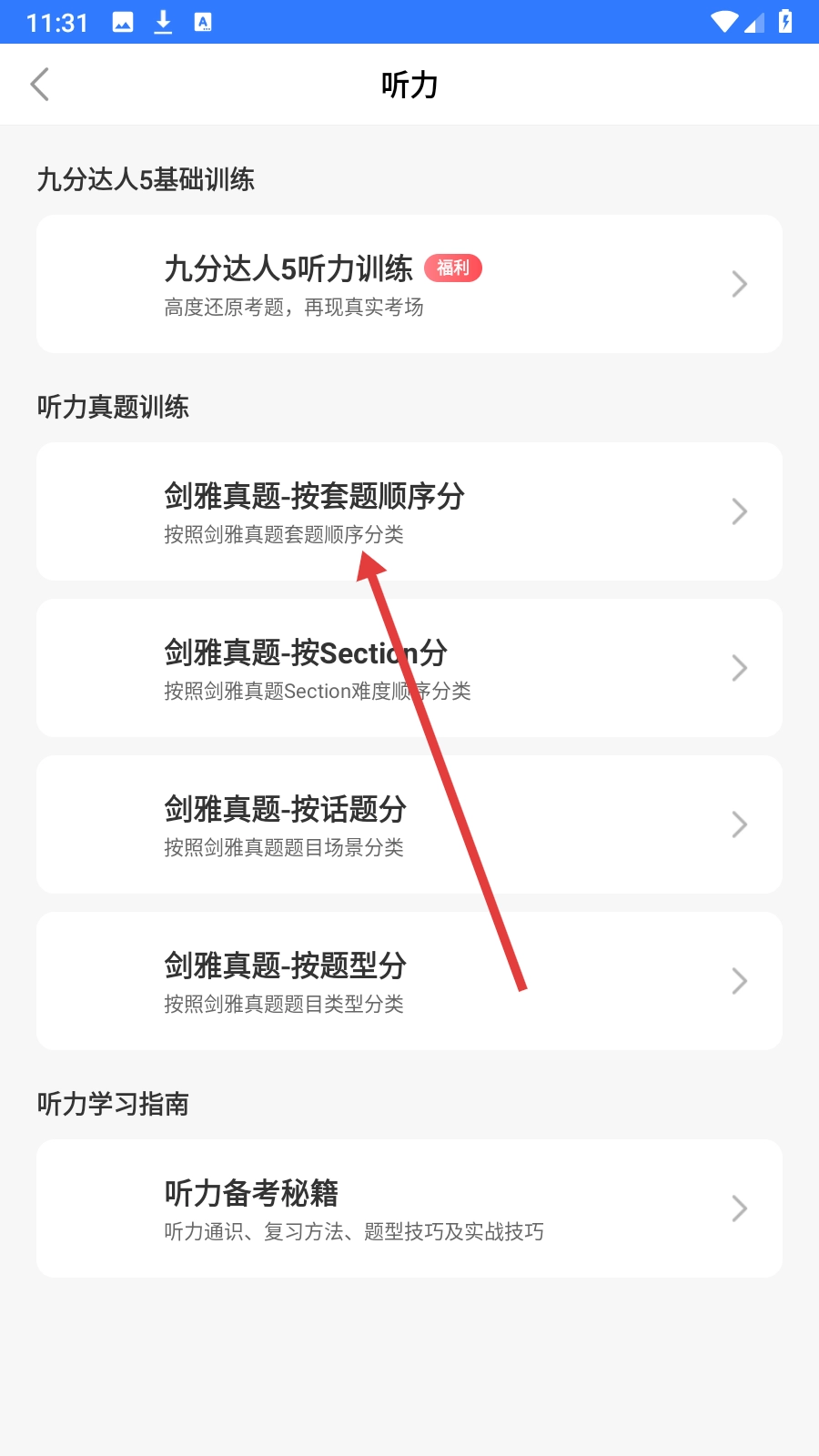Open 听力备考秘籍 guide
The image size is (819, 1456).
[x=409, y=1208]
